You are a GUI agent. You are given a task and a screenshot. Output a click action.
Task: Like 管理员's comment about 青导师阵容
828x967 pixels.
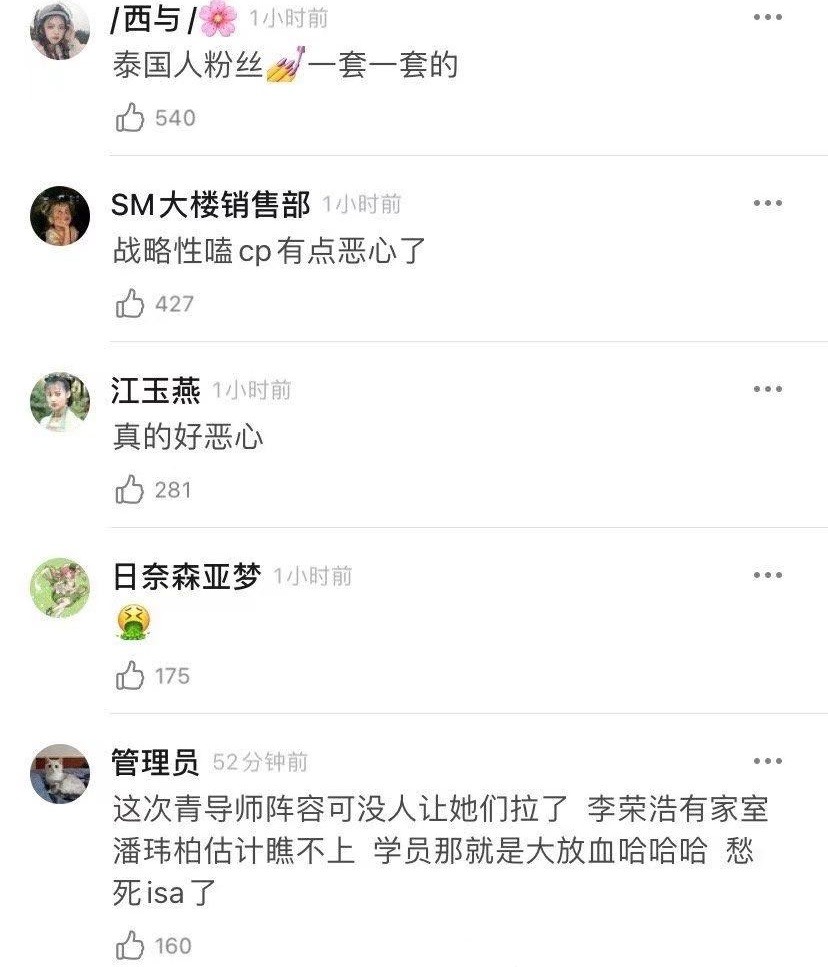[x=130, y=943]
